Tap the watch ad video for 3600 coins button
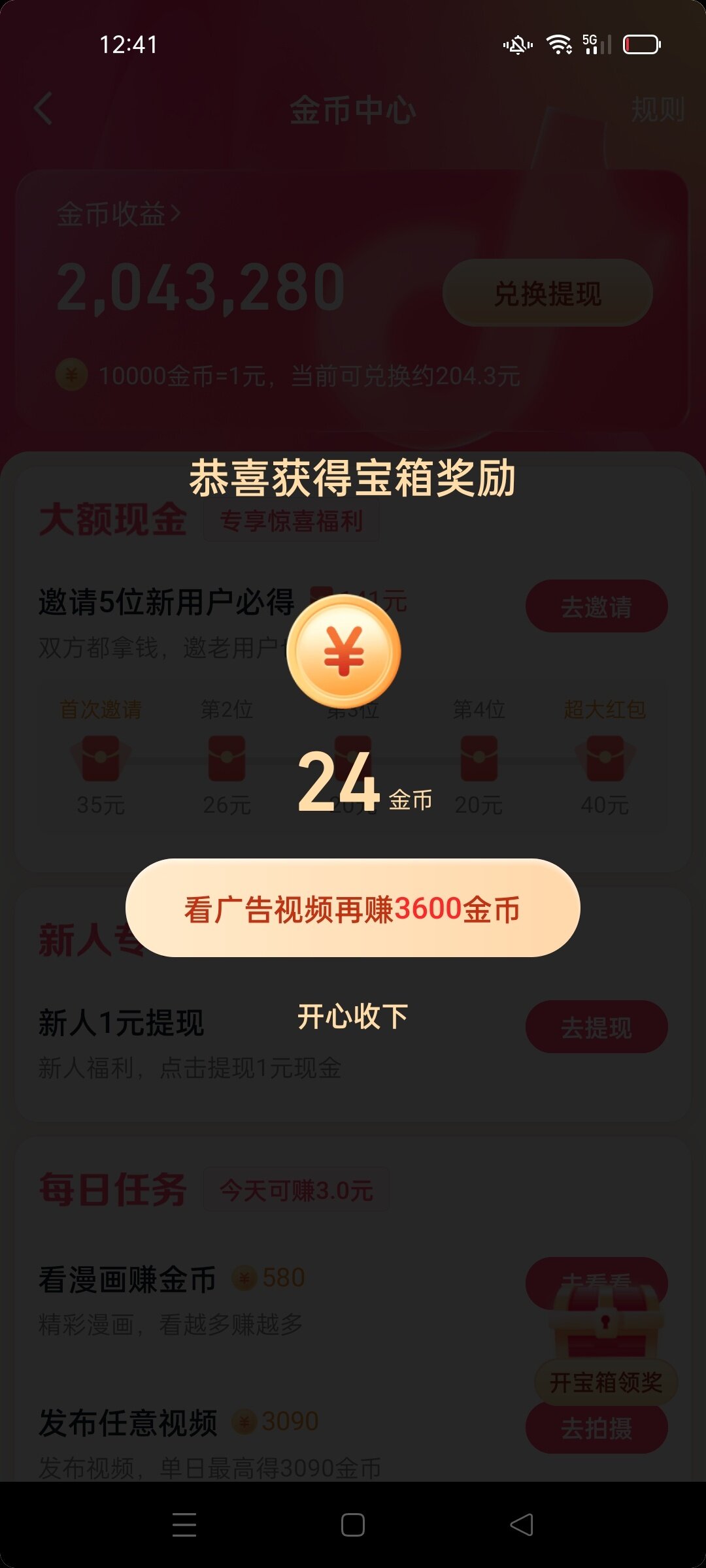This screenshot has width=706, height=1568. (352, 908)
